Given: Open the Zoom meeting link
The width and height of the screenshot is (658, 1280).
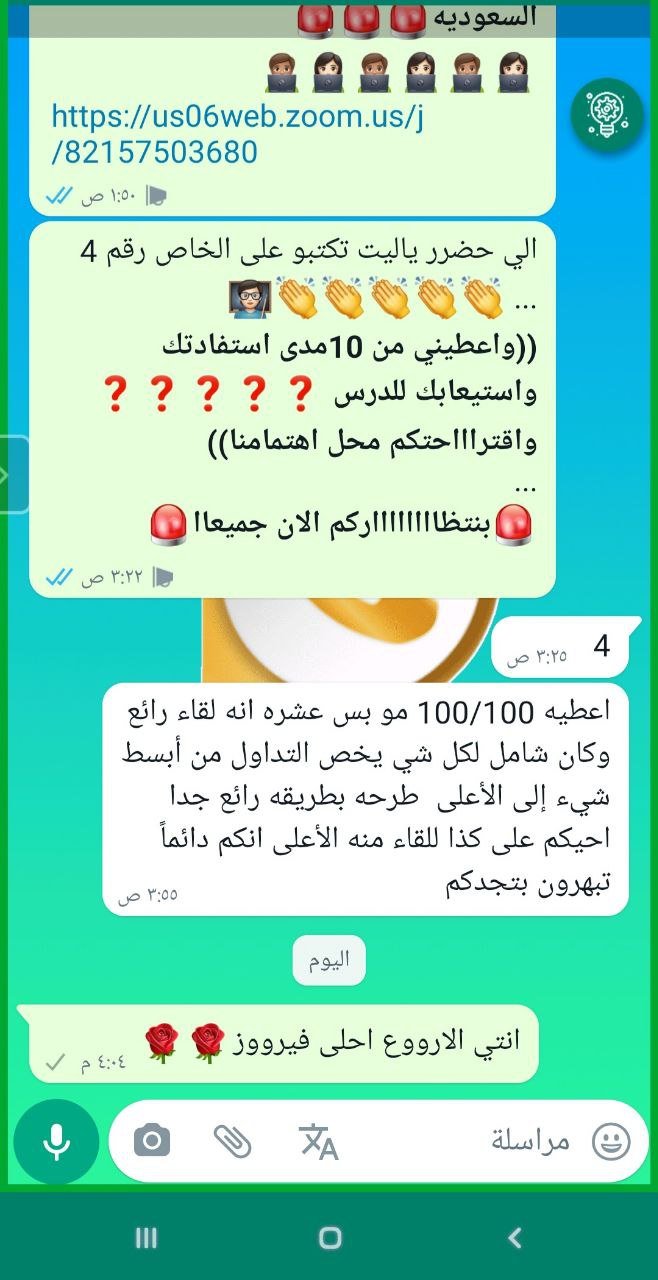Looking at the screenshot, I should (238, 135).
